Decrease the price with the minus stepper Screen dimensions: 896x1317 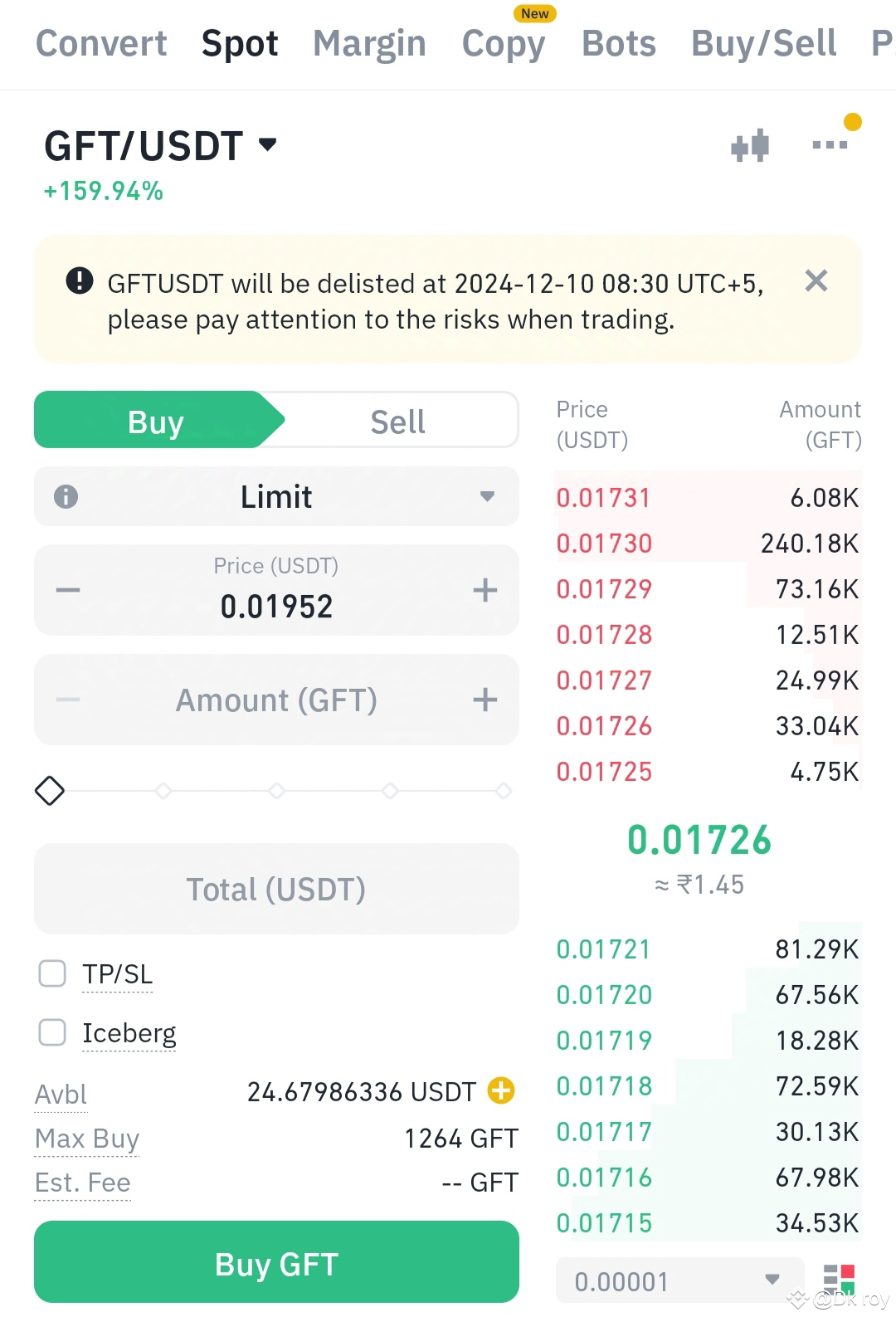pyautogui.click(x=68, y=590)
